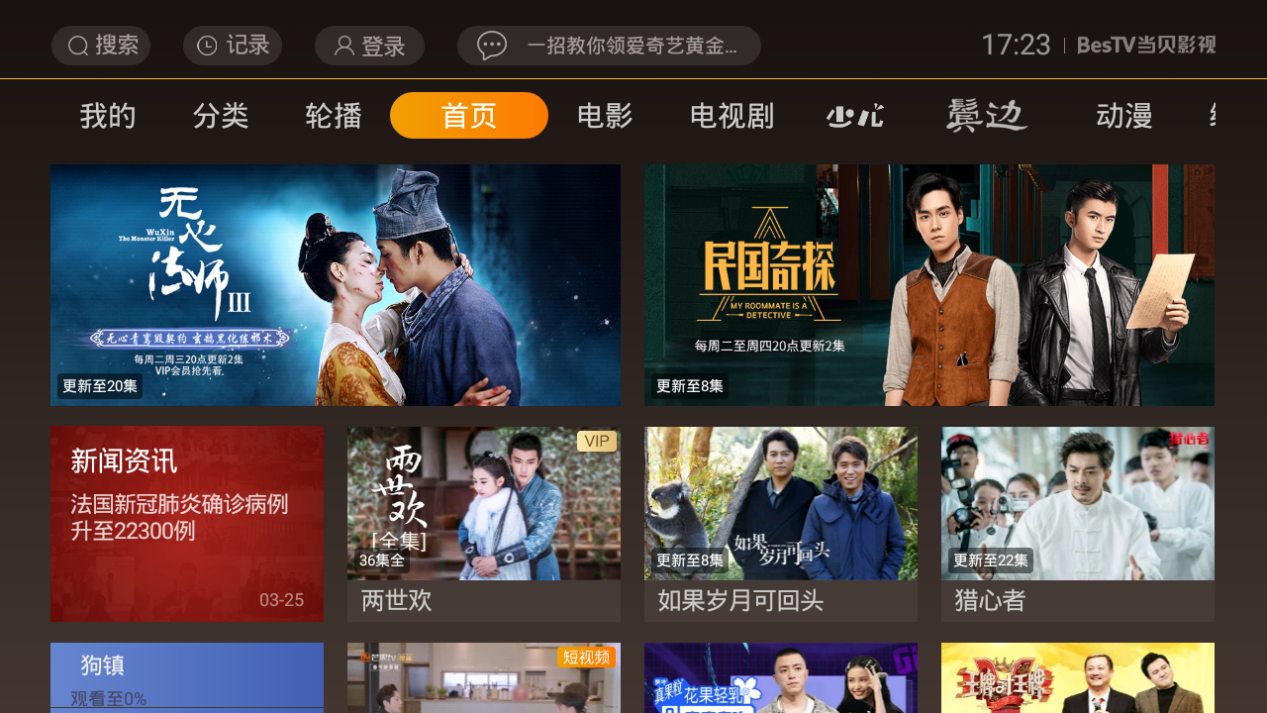Open the 两世欢 drama card
The width and height of the screenshot is (1267, 713).
[483, 523]
